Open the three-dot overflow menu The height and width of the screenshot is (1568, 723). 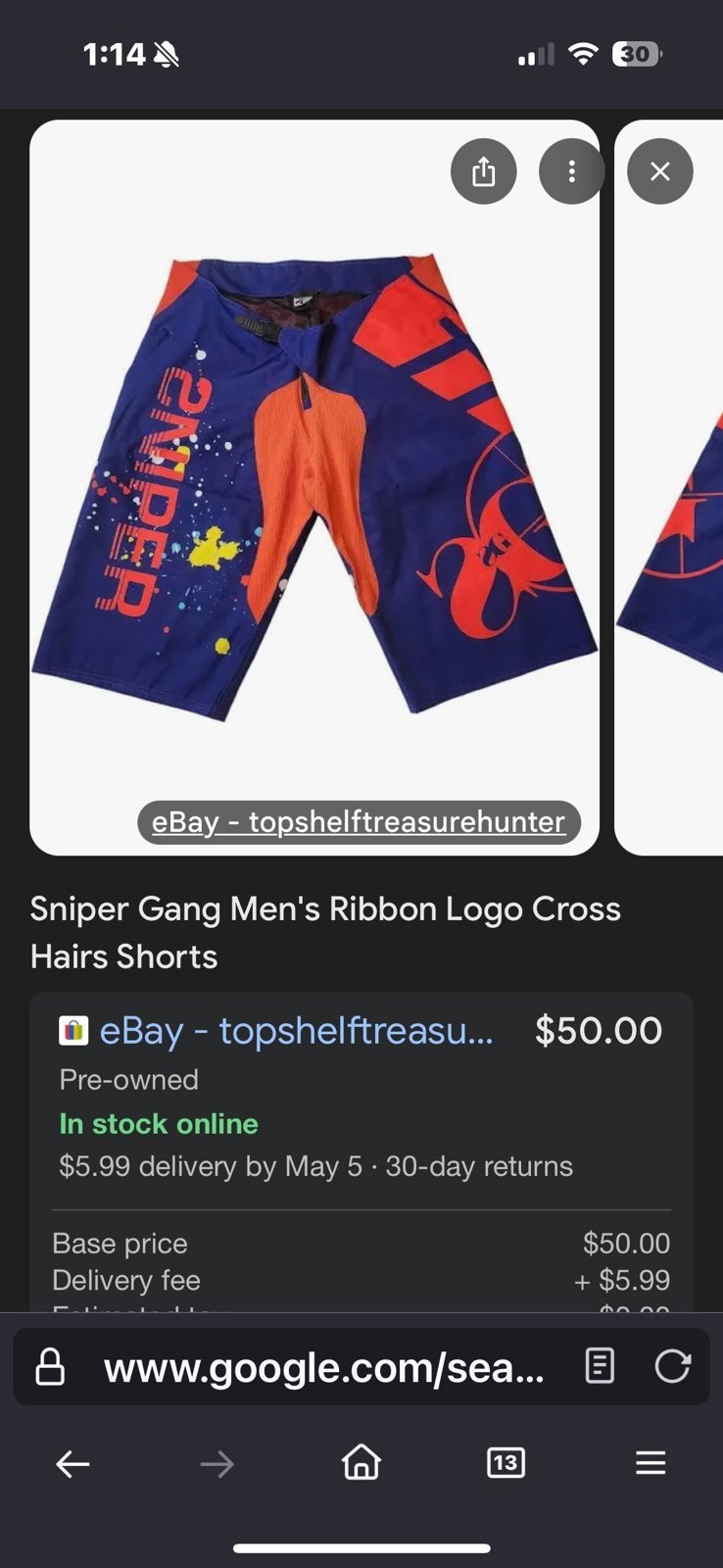pyautogui.click(x=572, y=171)
